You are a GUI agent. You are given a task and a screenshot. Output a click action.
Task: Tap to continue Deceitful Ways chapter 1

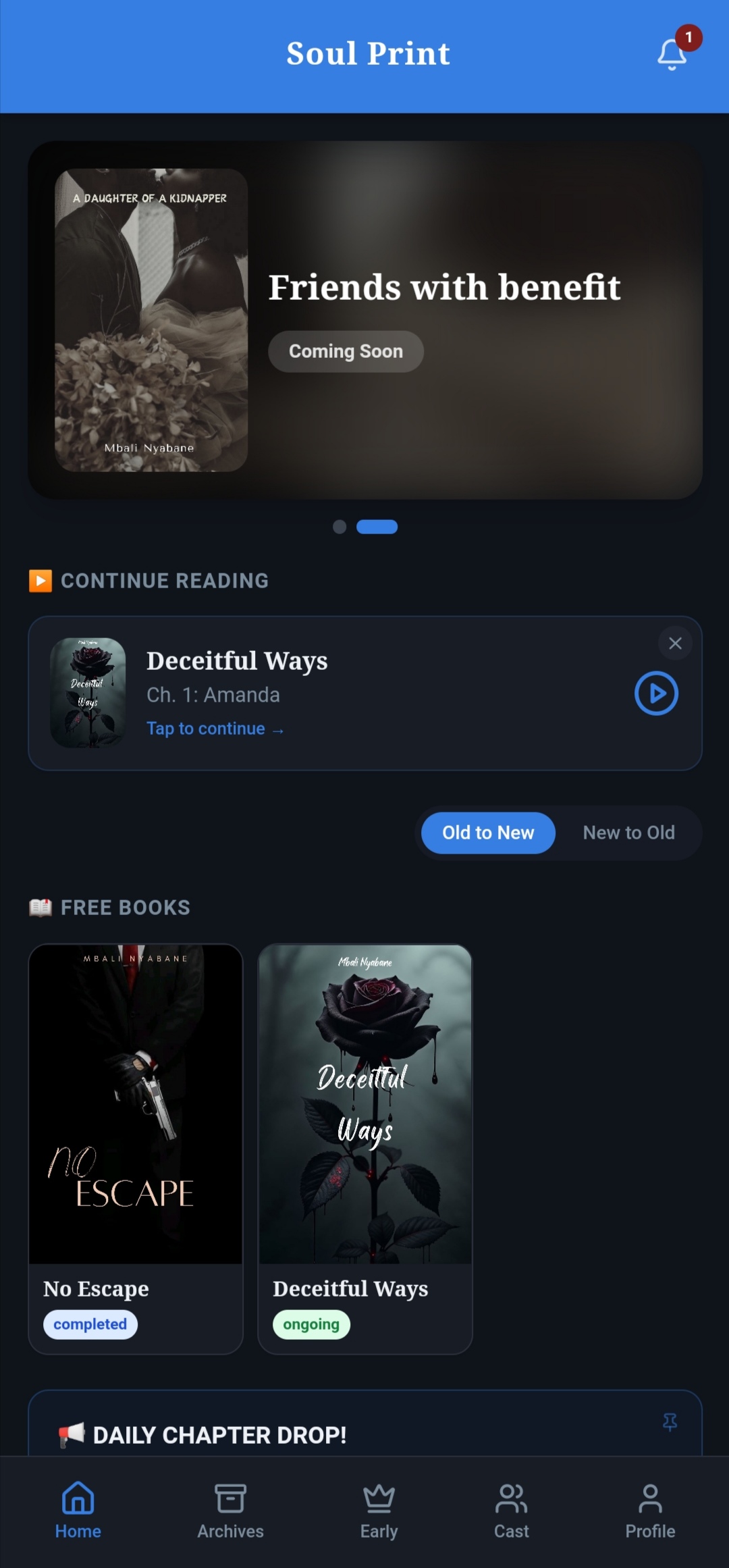click(215, 729)
